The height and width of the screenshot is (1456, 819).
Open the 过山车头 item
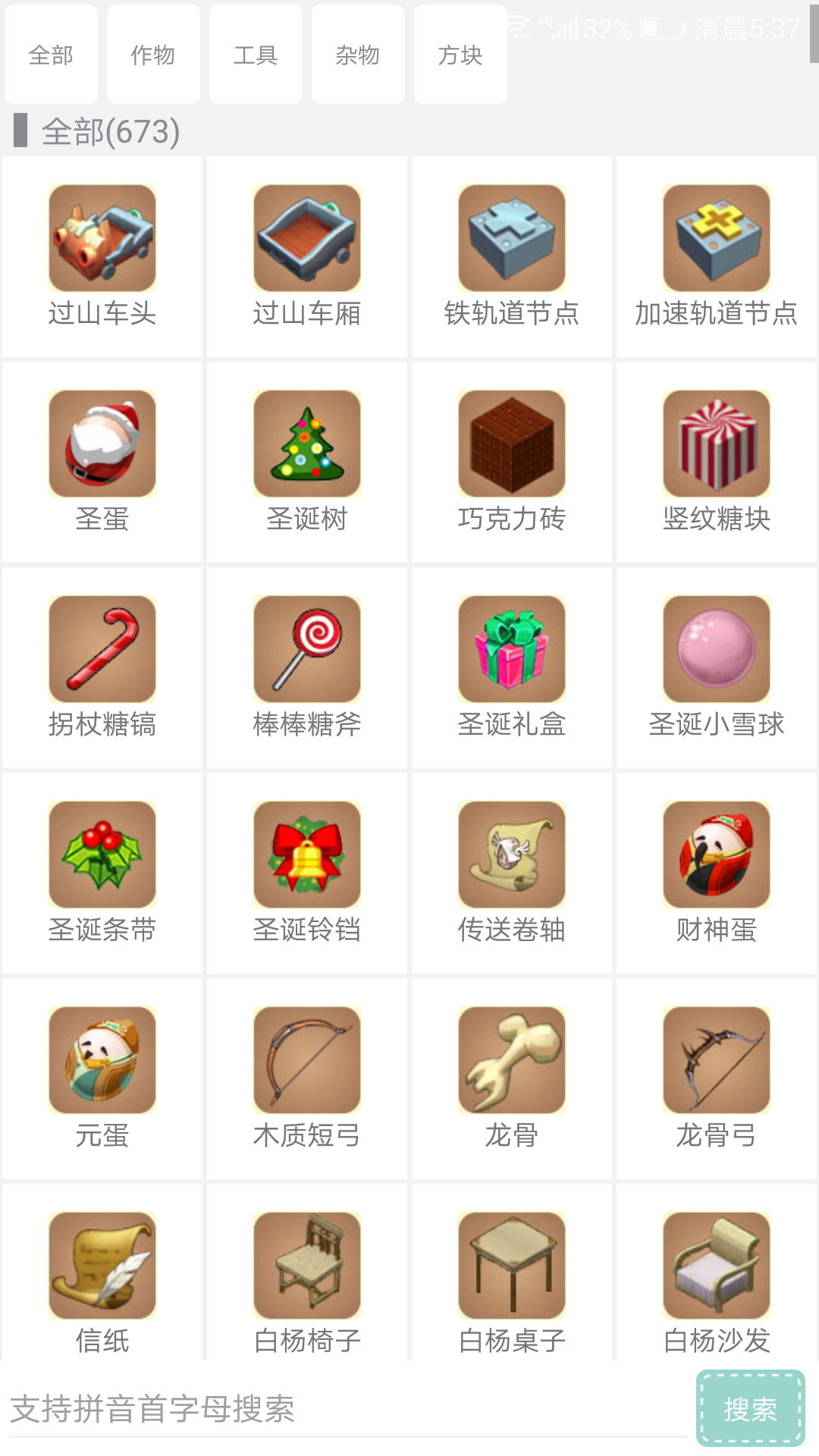point(102,256)
